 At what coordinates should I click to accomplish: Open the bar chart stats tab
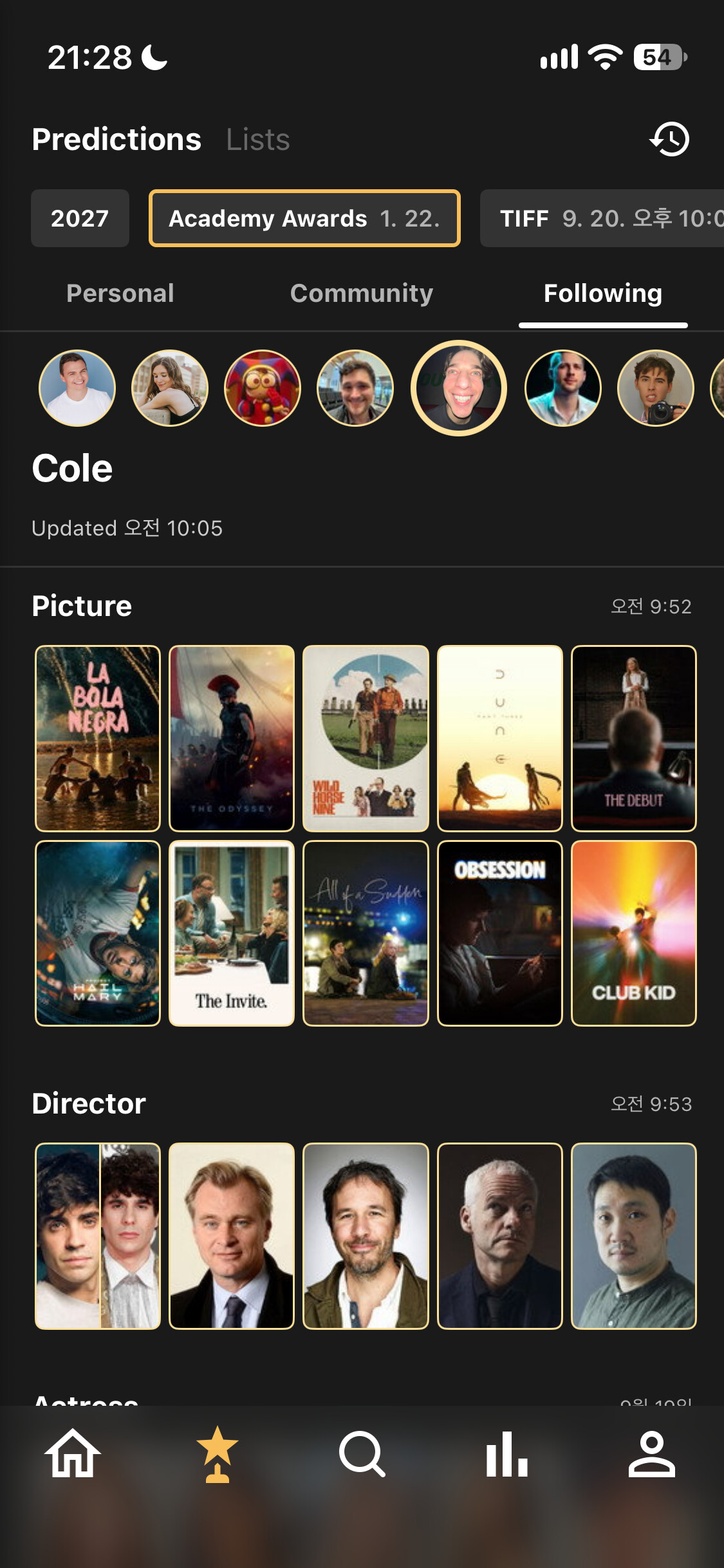click(x=507, y=1453)
